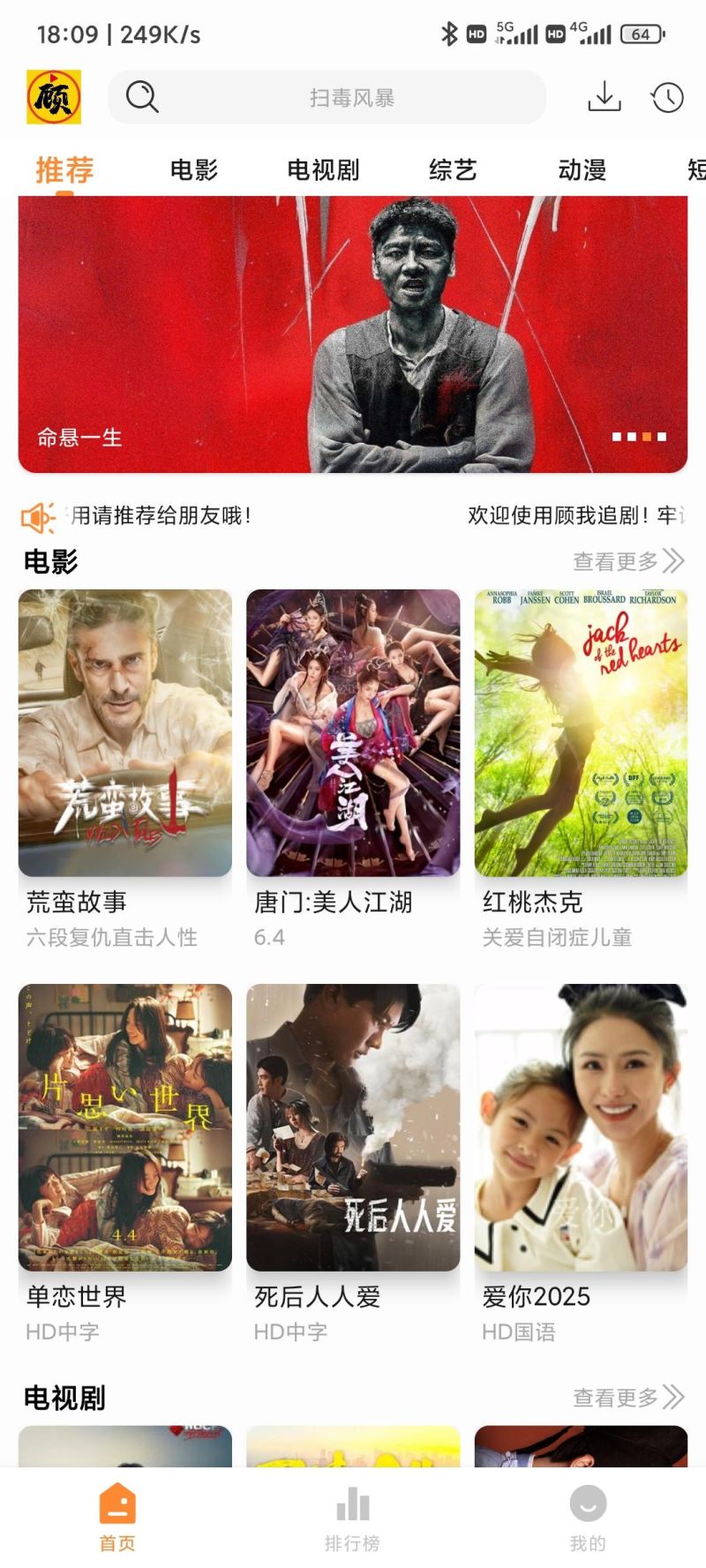This screenshot has height=1568, width=706.
Task: Open the downloads icon
Action: pyautogui.click(x=605, y=97)
